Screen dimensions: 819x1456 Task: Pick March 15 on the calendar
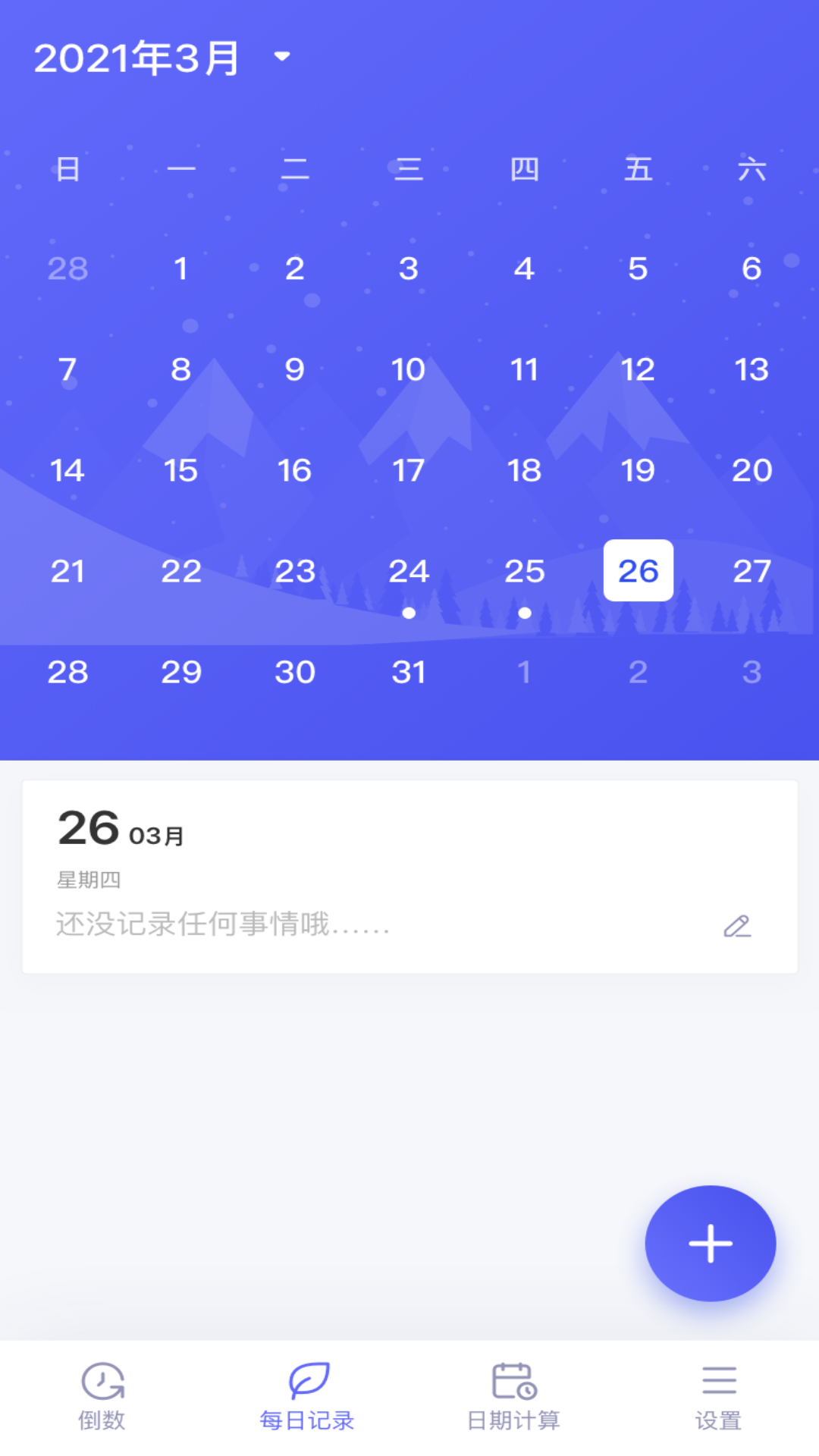point(181,471)
